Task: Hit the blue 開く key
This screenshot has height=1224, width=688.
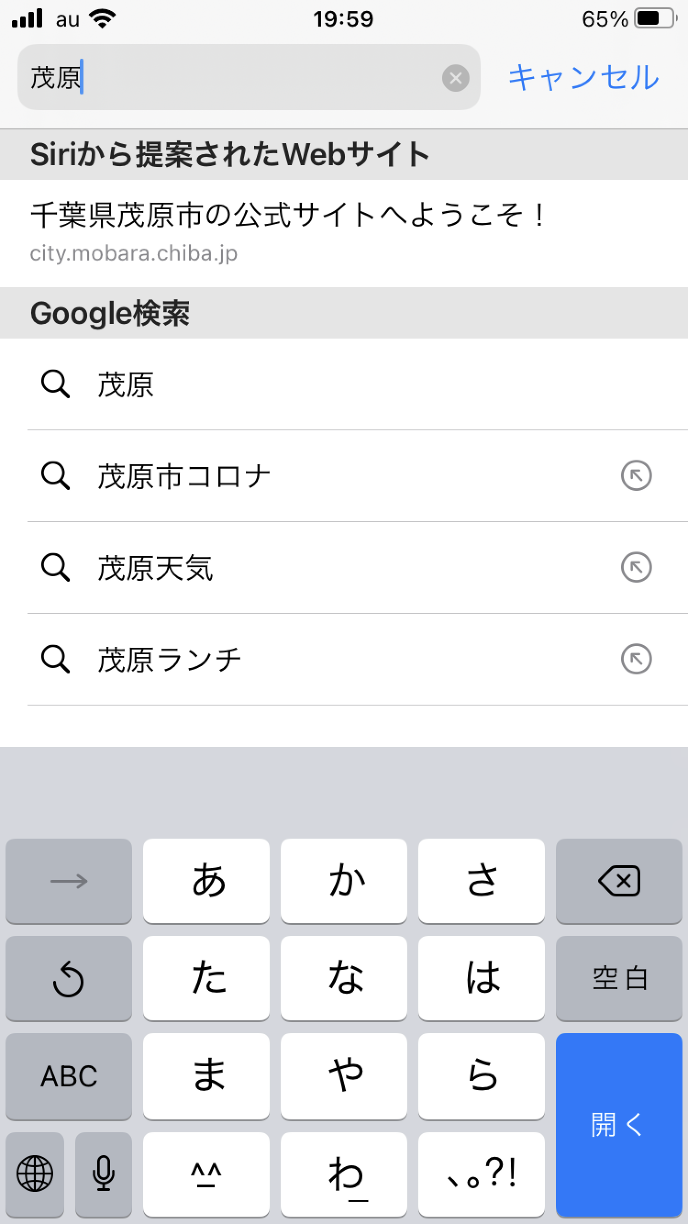Action: [619, 1125]
